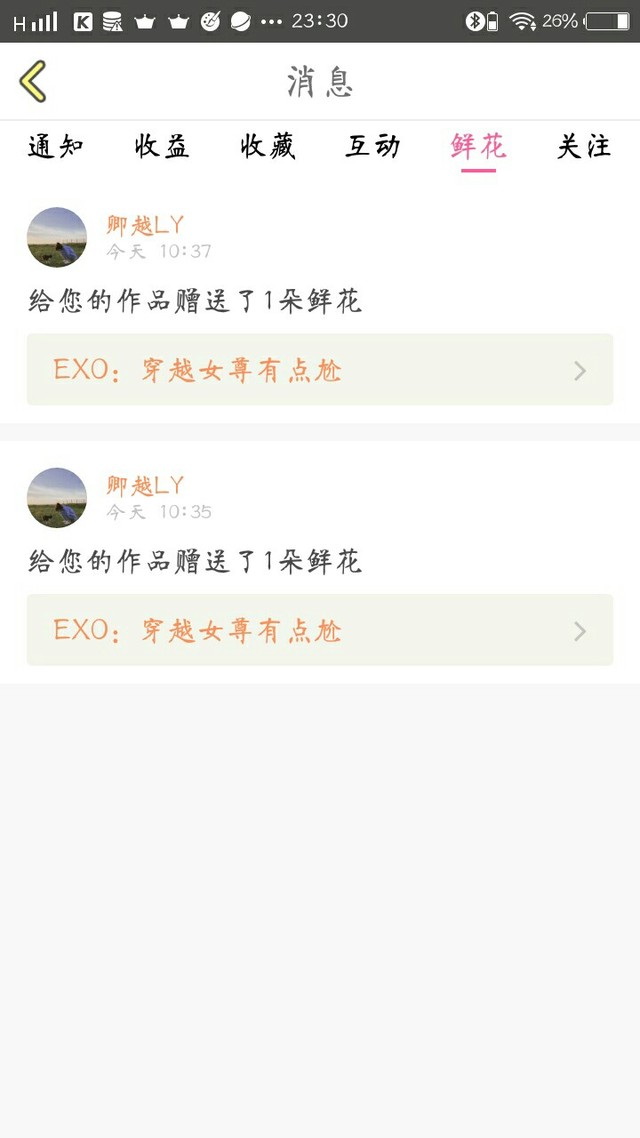Screen dimensions: 640x1138
Task: Select the 鲜花 tab
Action: pyautogui.click(x=478, y=147)
